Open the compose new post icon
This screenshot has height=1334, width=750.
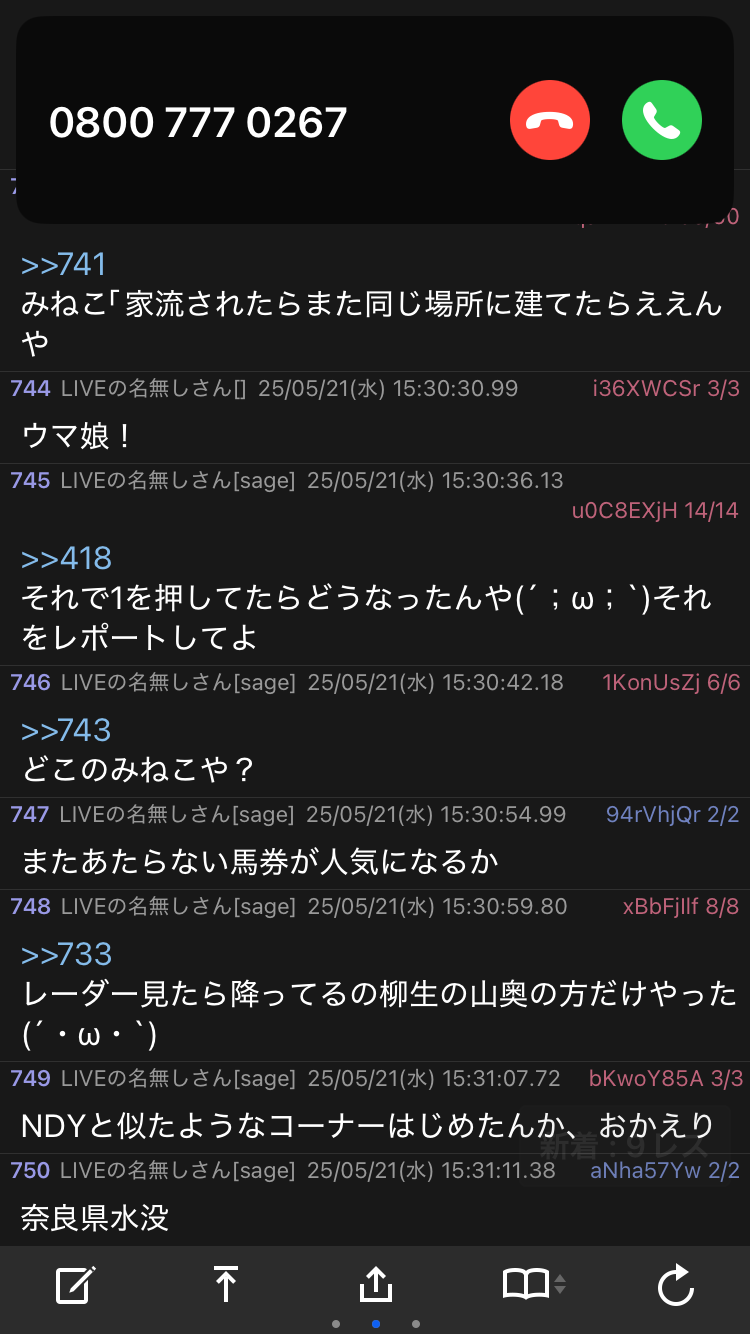(75, 1284)
